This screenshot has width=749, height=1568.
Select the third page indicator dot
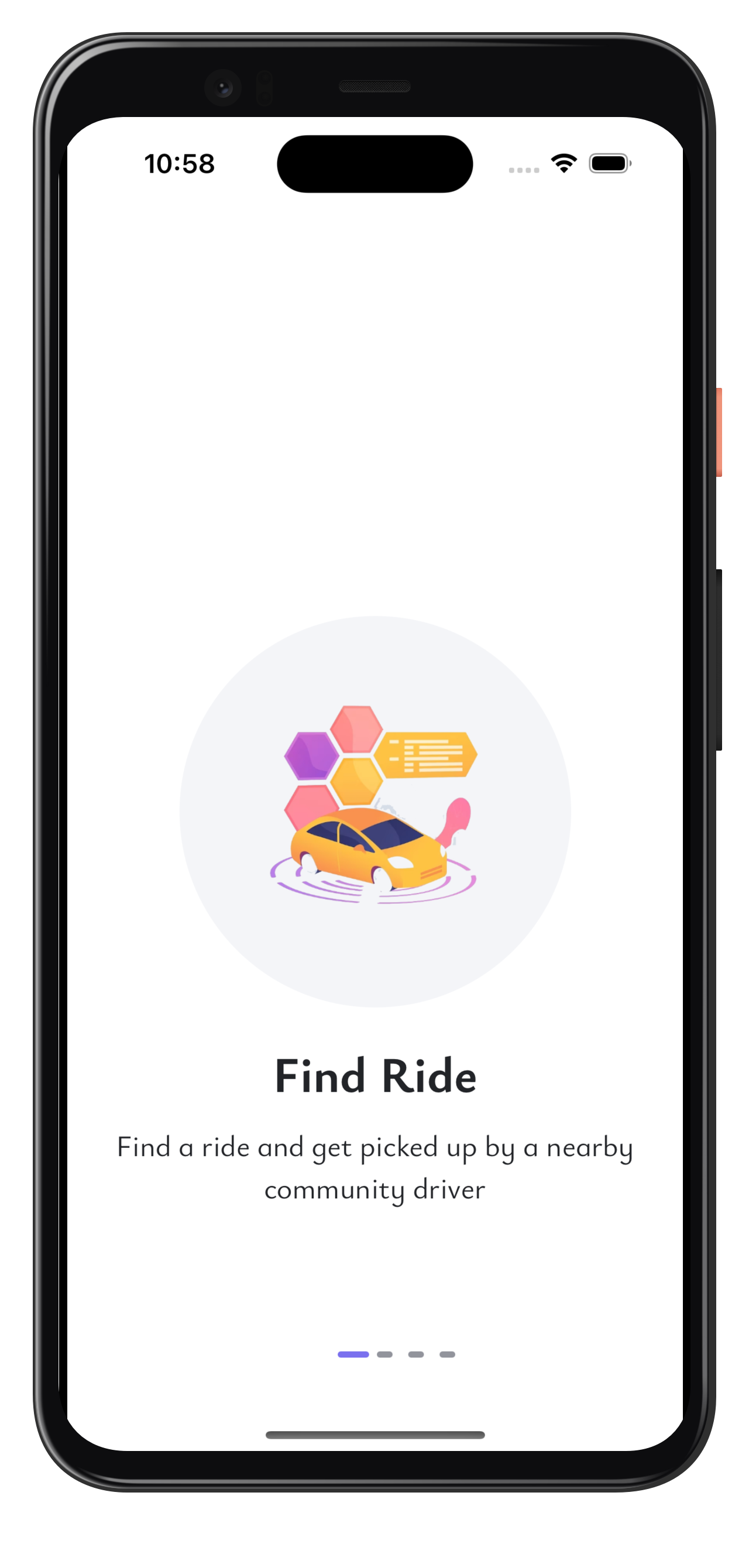click(x=416, y=1354)
